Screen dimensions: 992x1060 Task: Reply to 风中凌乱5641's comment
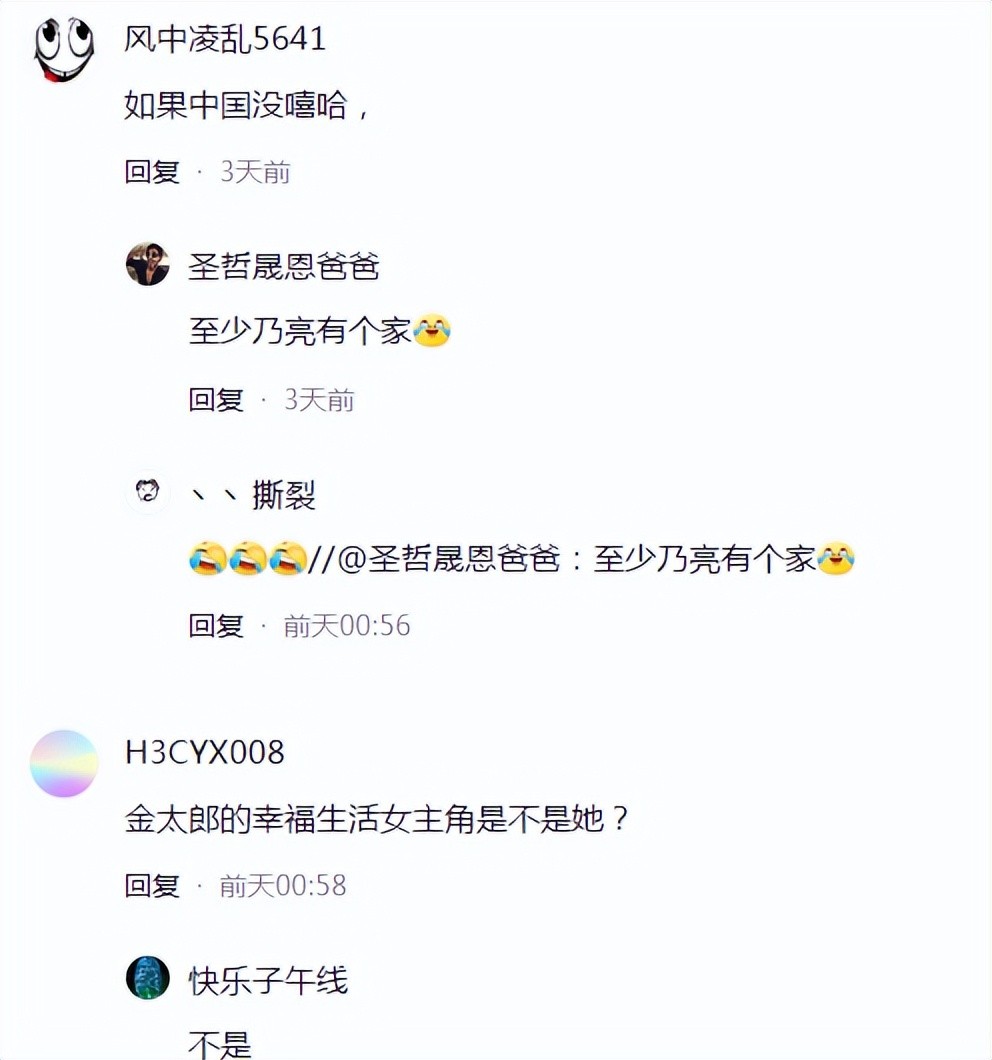coord(152,172)
